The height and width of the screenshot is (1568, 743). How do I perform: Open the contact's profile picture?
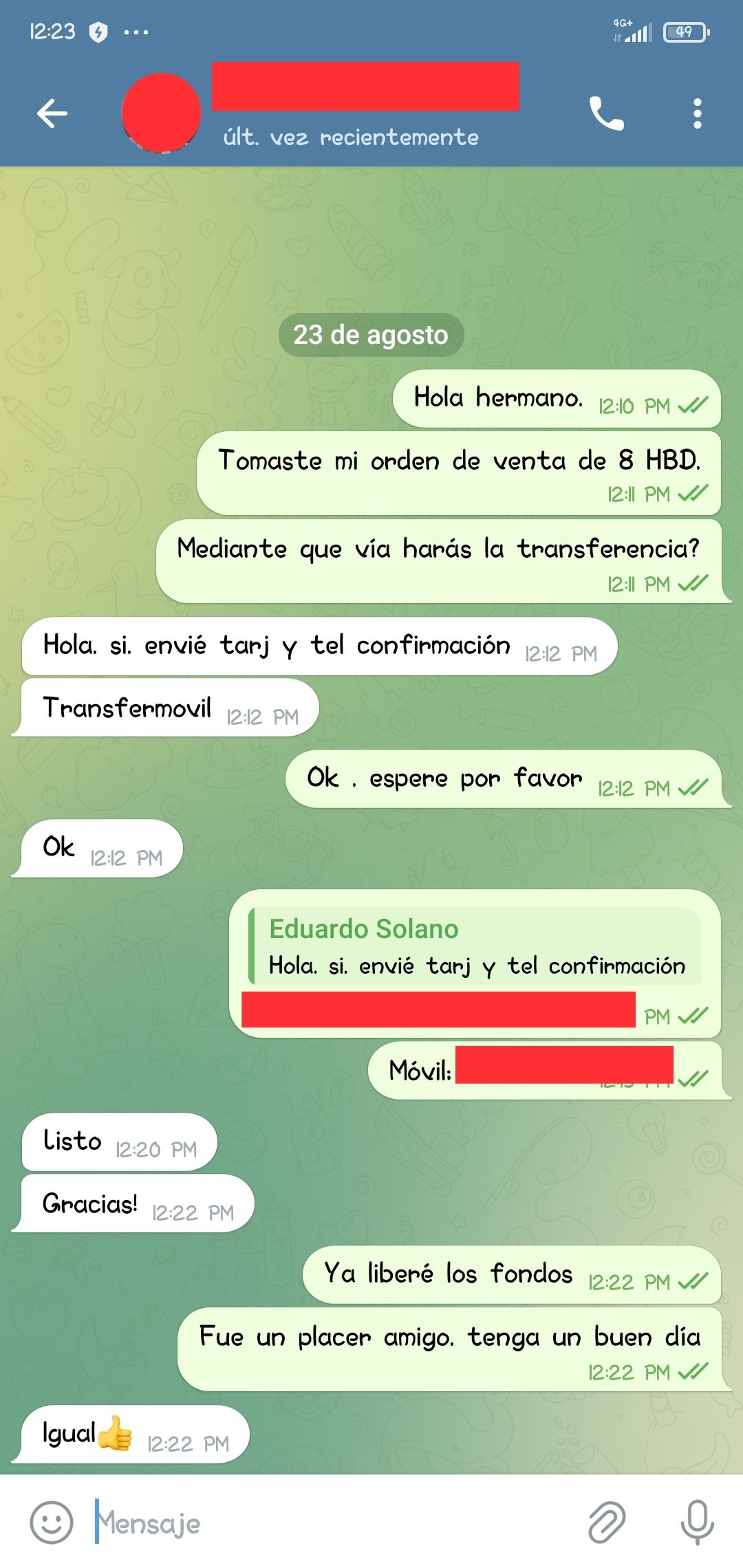(x=161, y=113)
